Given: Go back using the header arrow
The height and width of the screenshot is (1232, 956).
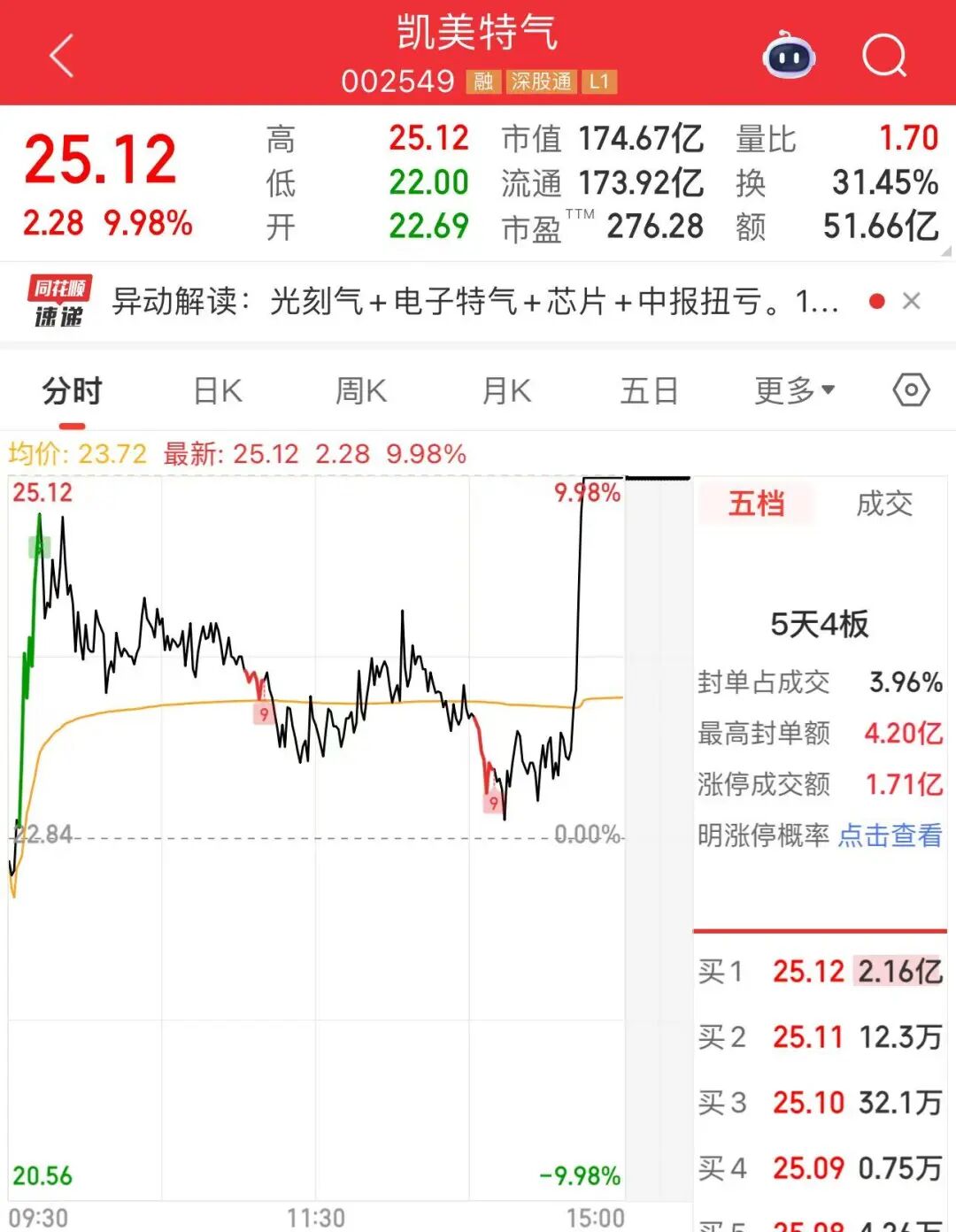Looking at the screenshot, I should (x=62, y=57).
